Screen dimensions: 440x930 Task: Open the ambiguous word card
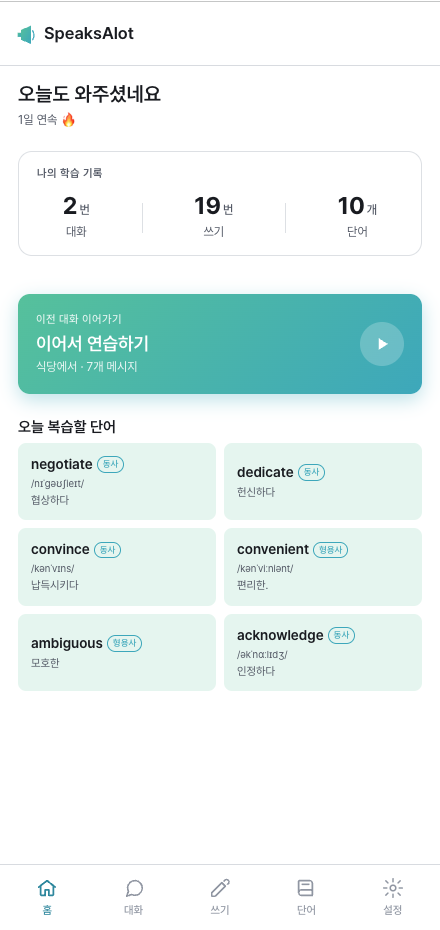[117, 652]
